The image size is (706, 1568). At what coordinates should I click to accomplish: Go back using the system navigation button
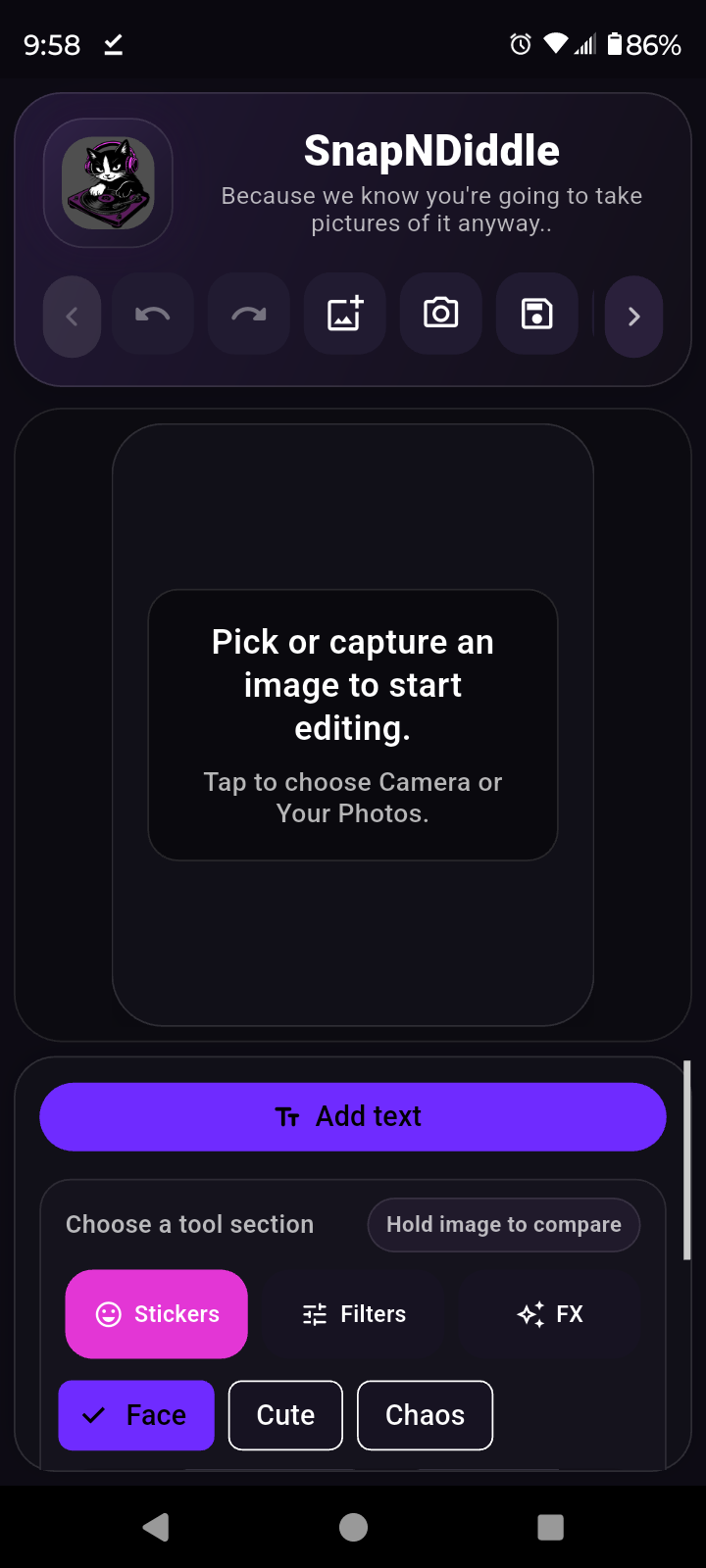click(156, 1527)
